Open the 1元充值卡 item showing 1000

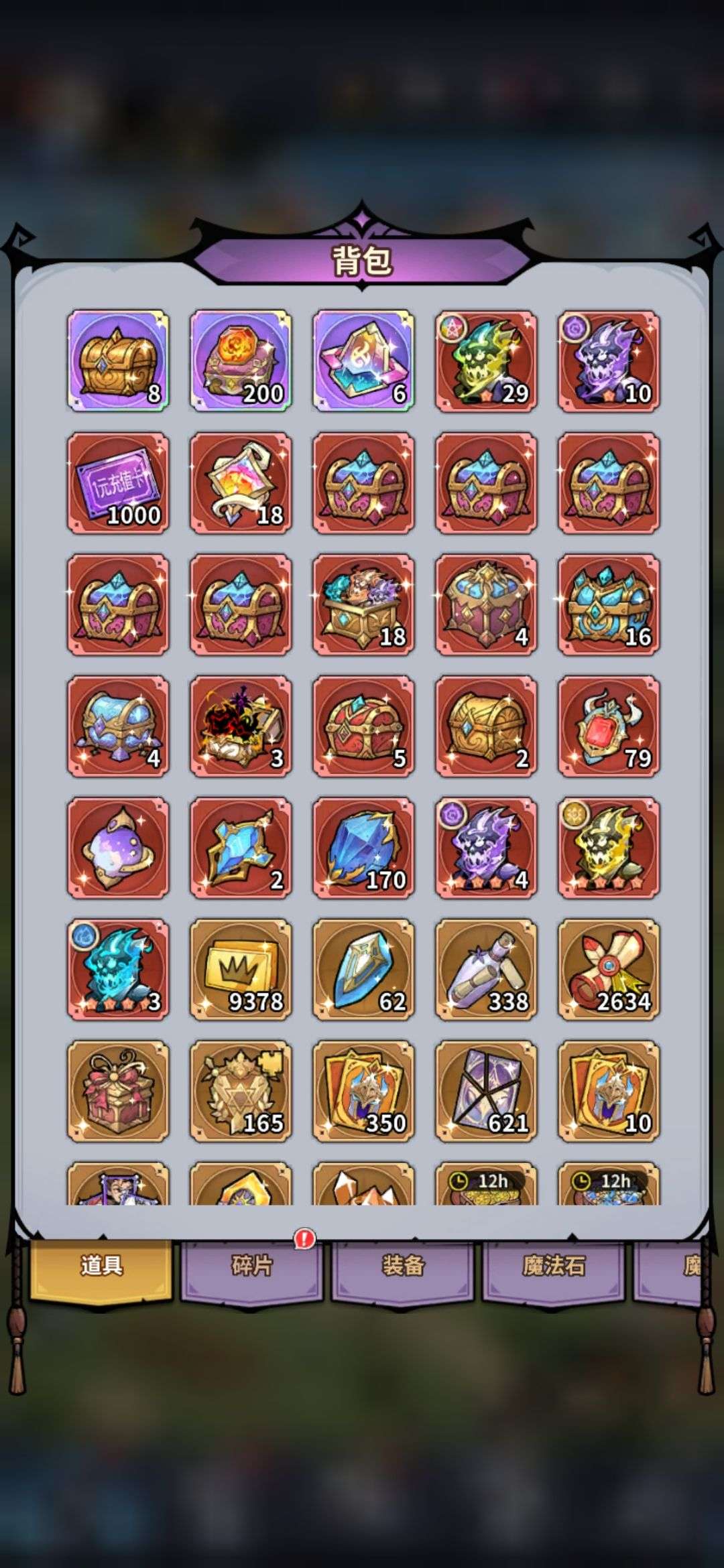[x=118, y=482]
